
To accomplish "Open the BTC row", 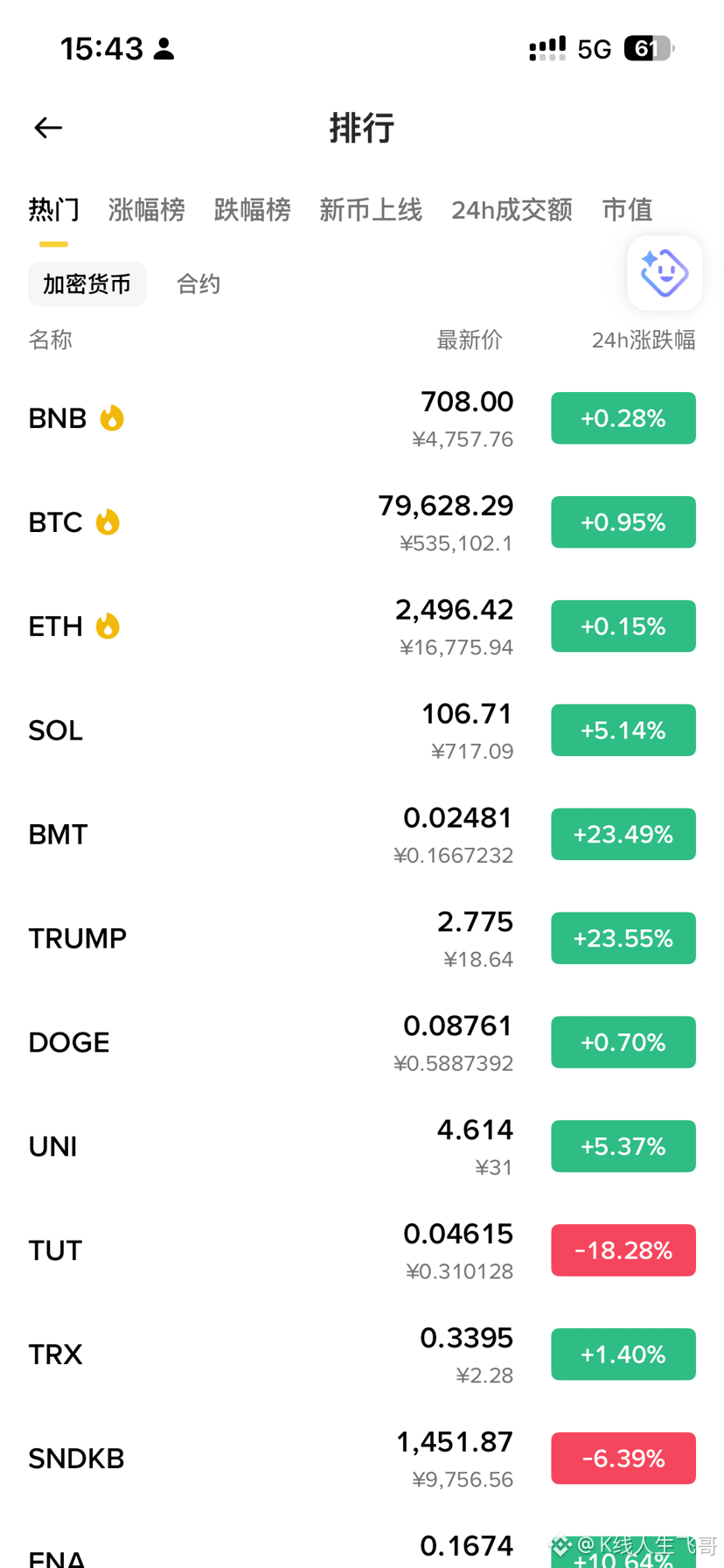I will coord(362,522).
